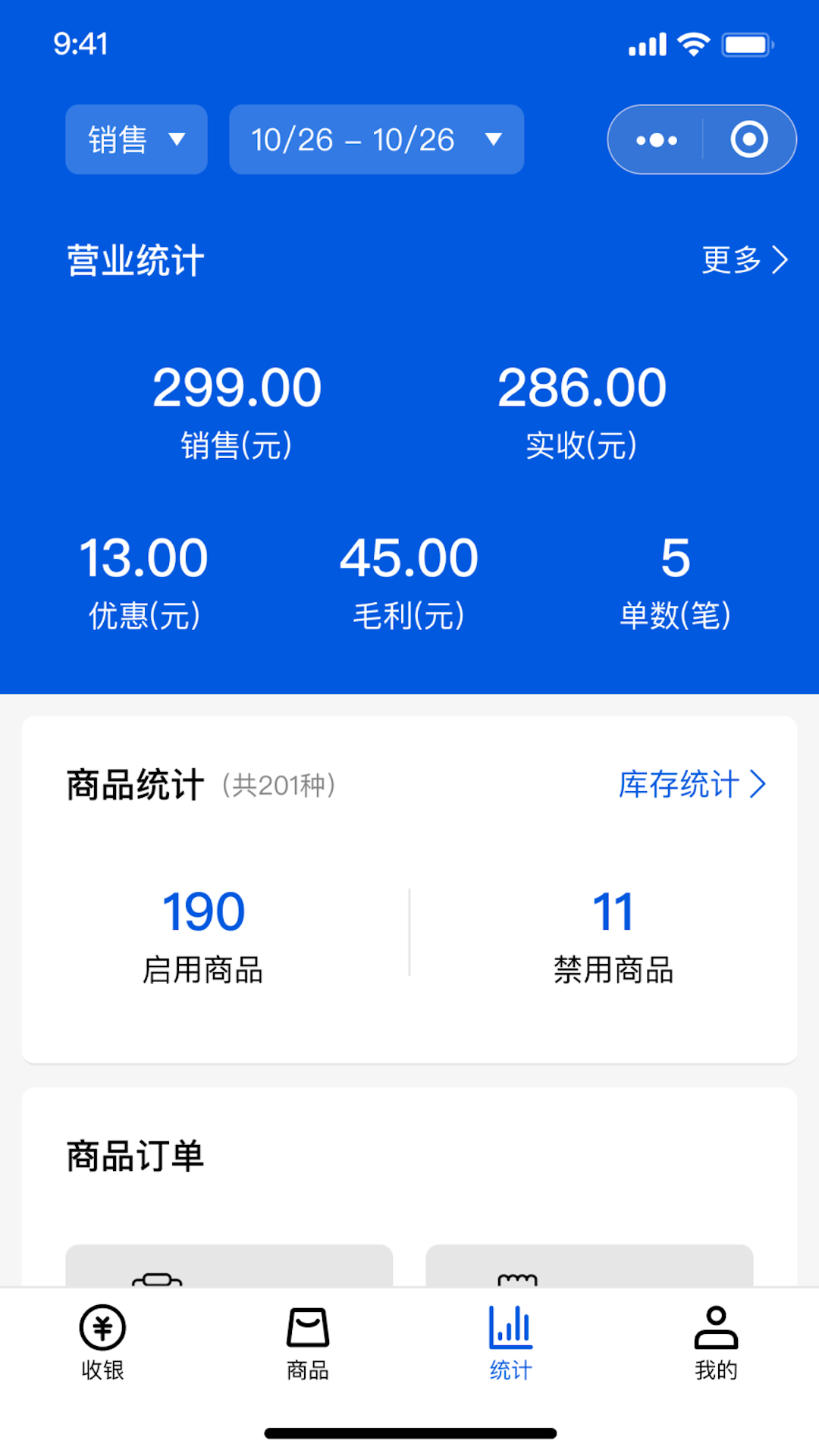Open the 销售 metric type dropdown
The image size is (819, 1456).
point(136,140)
